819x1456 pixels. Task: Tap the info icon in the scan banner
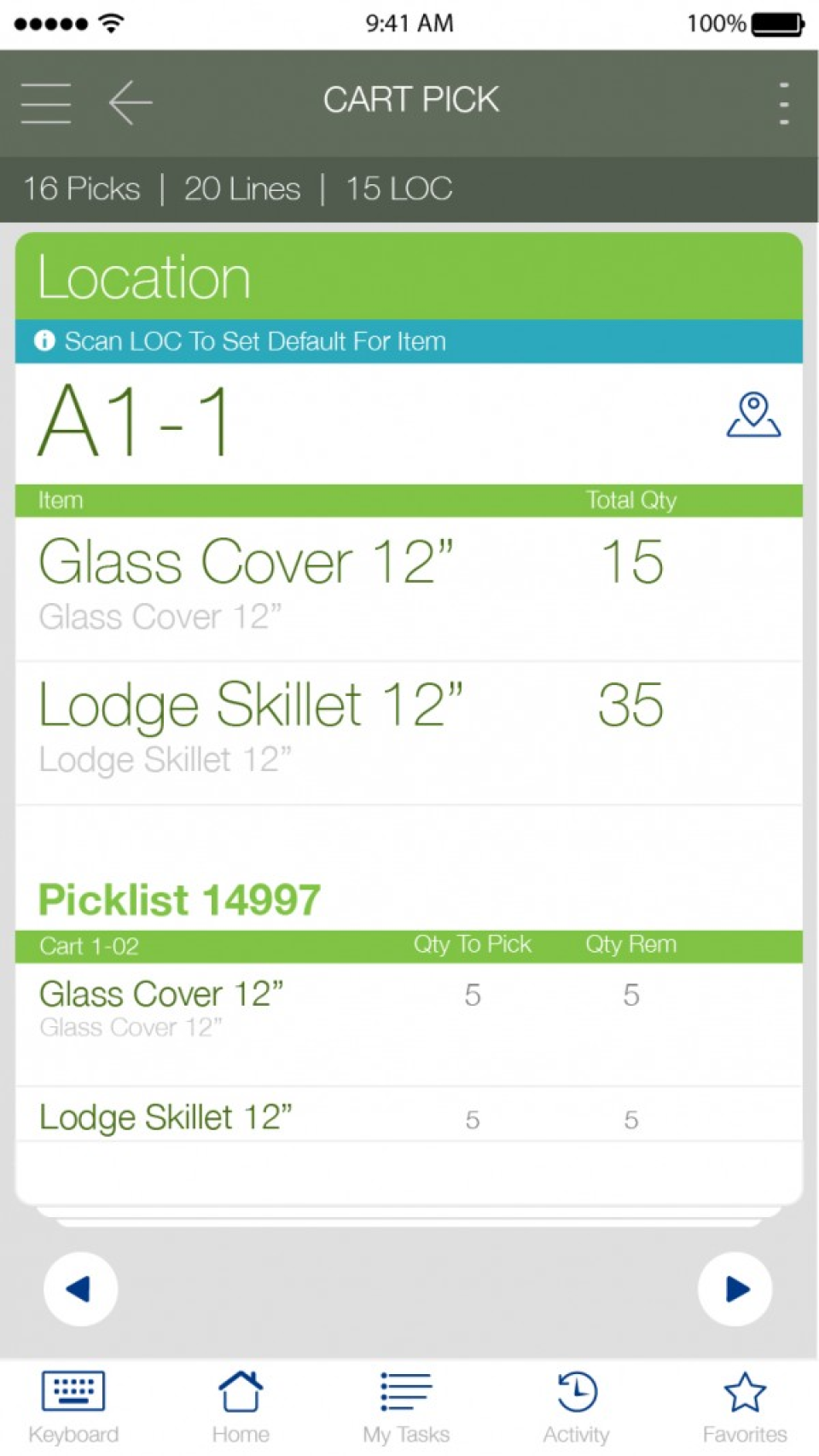pos(44,340)
